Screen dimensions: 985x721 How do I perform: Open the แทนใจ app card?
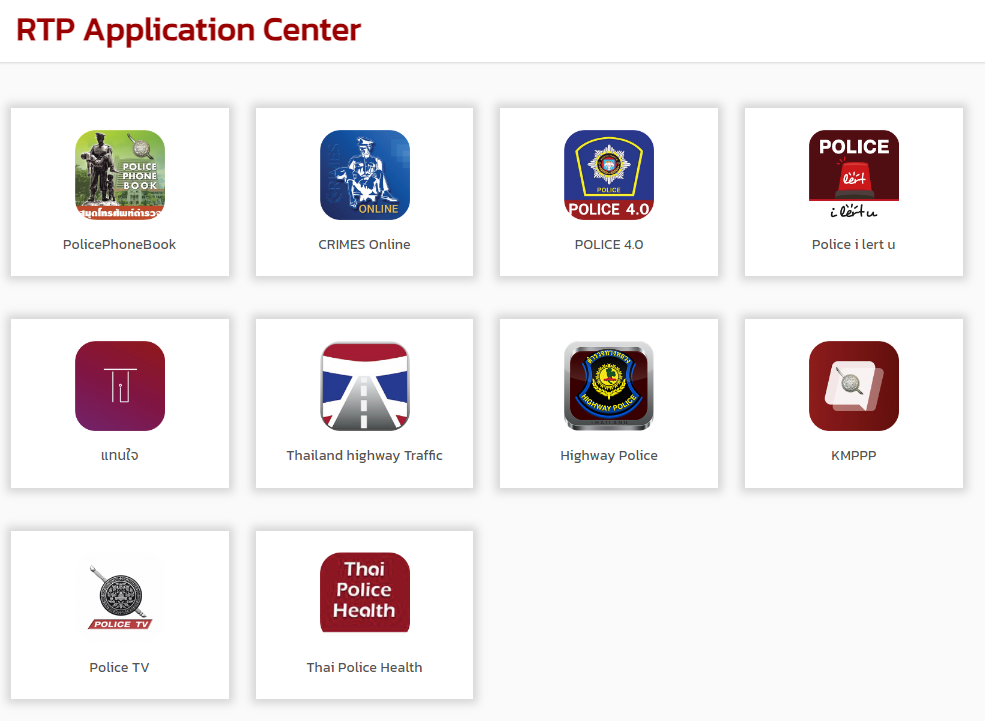tap(120, 403)
